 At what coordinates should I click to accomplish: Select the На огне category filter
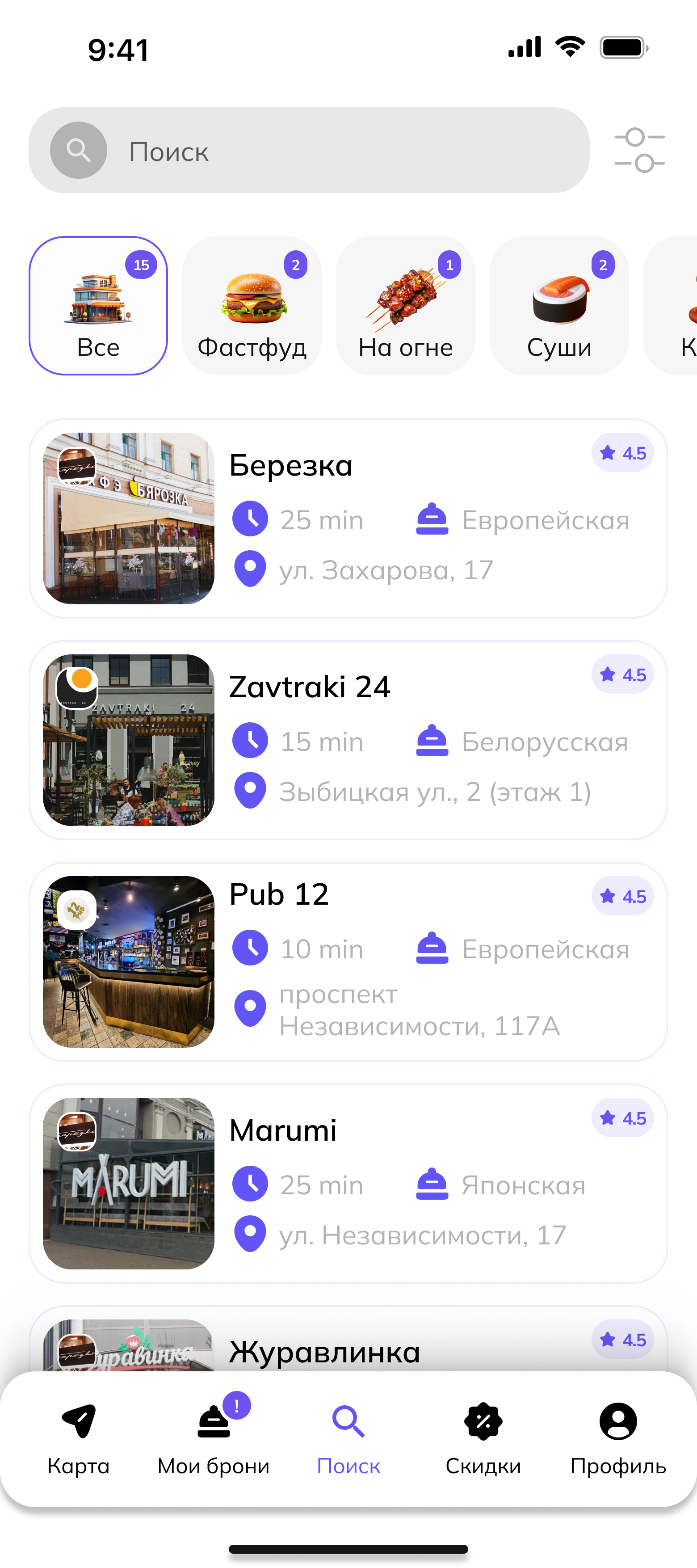coord(405,303)
